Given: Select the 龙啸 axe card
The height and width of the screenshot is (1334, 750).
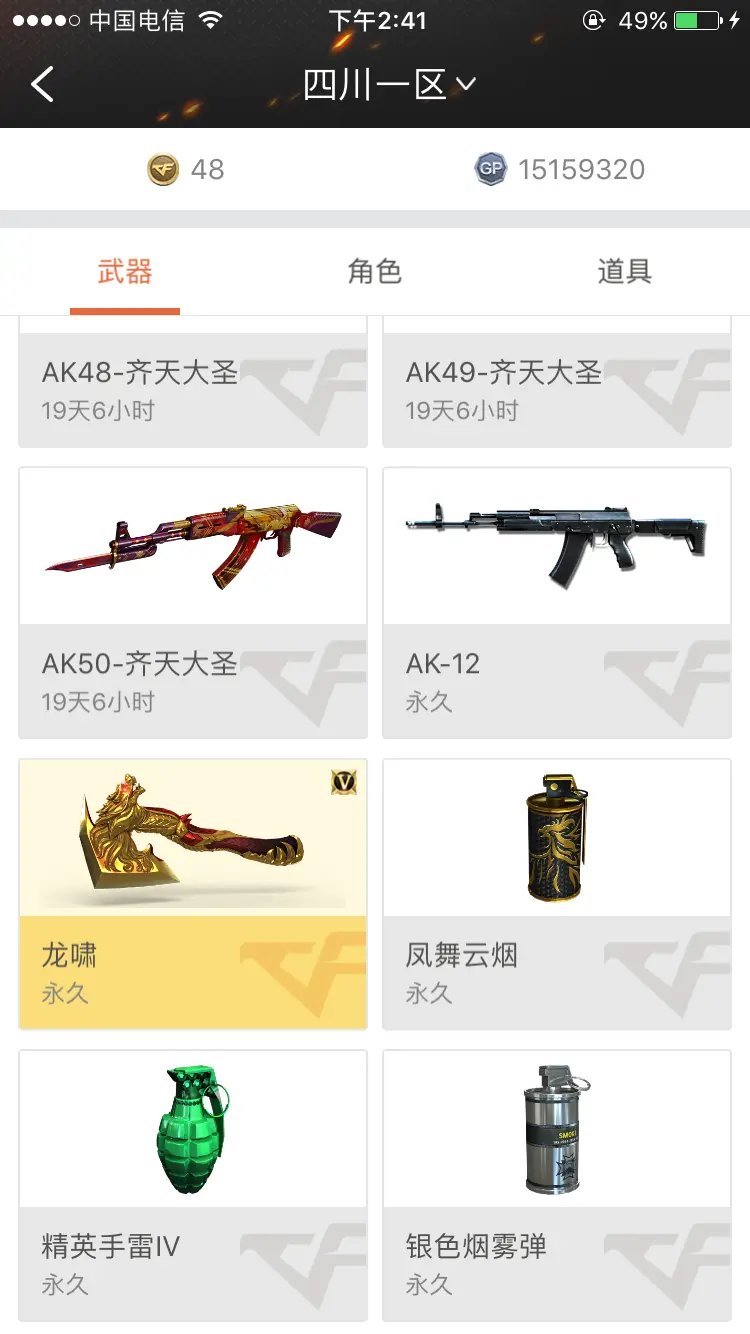Looking at the screenshot, I should 193,893.
